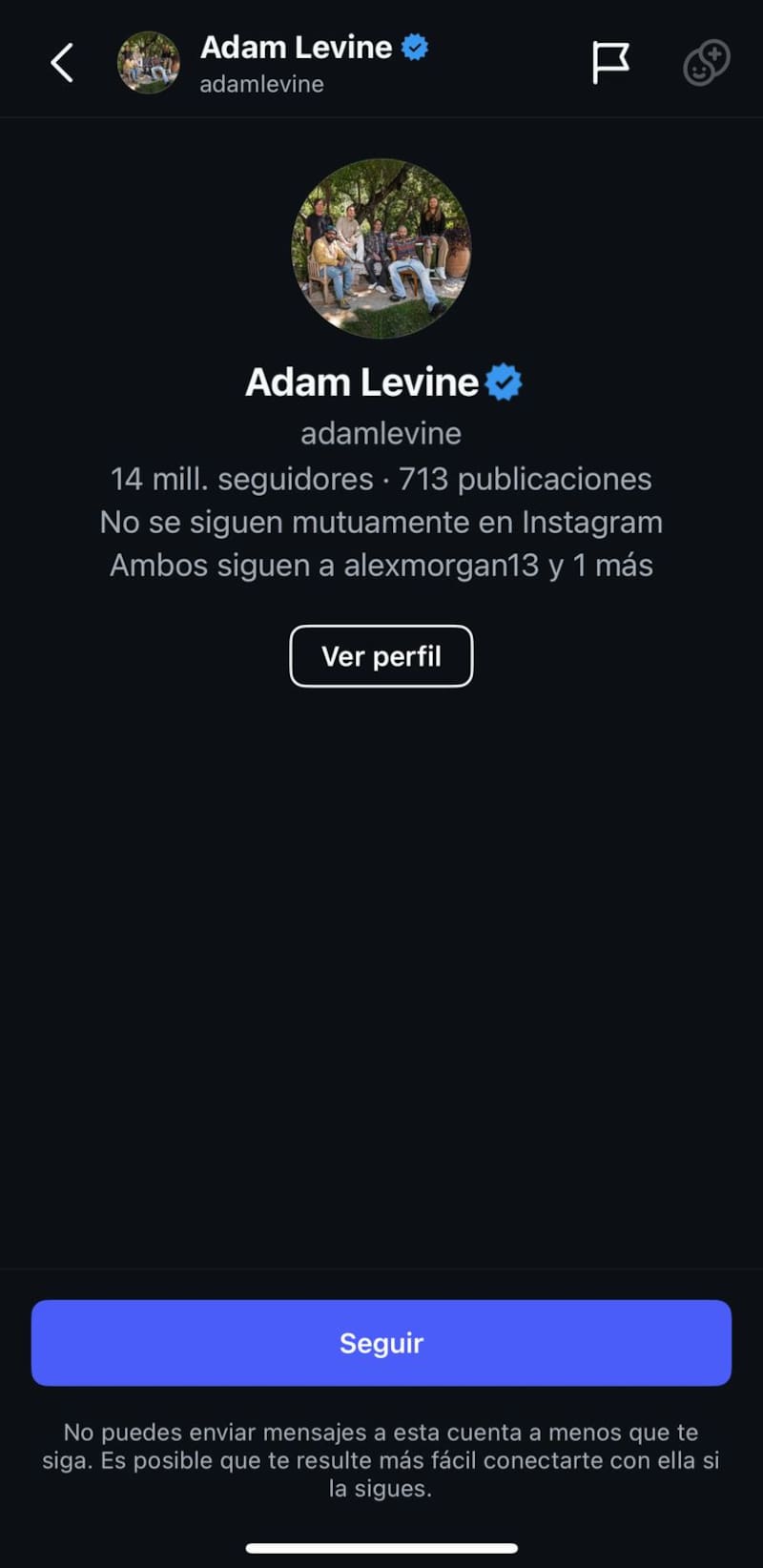Open the flag report icon
The height and width of the screenshot is (1568, 763).
(610, 63)
